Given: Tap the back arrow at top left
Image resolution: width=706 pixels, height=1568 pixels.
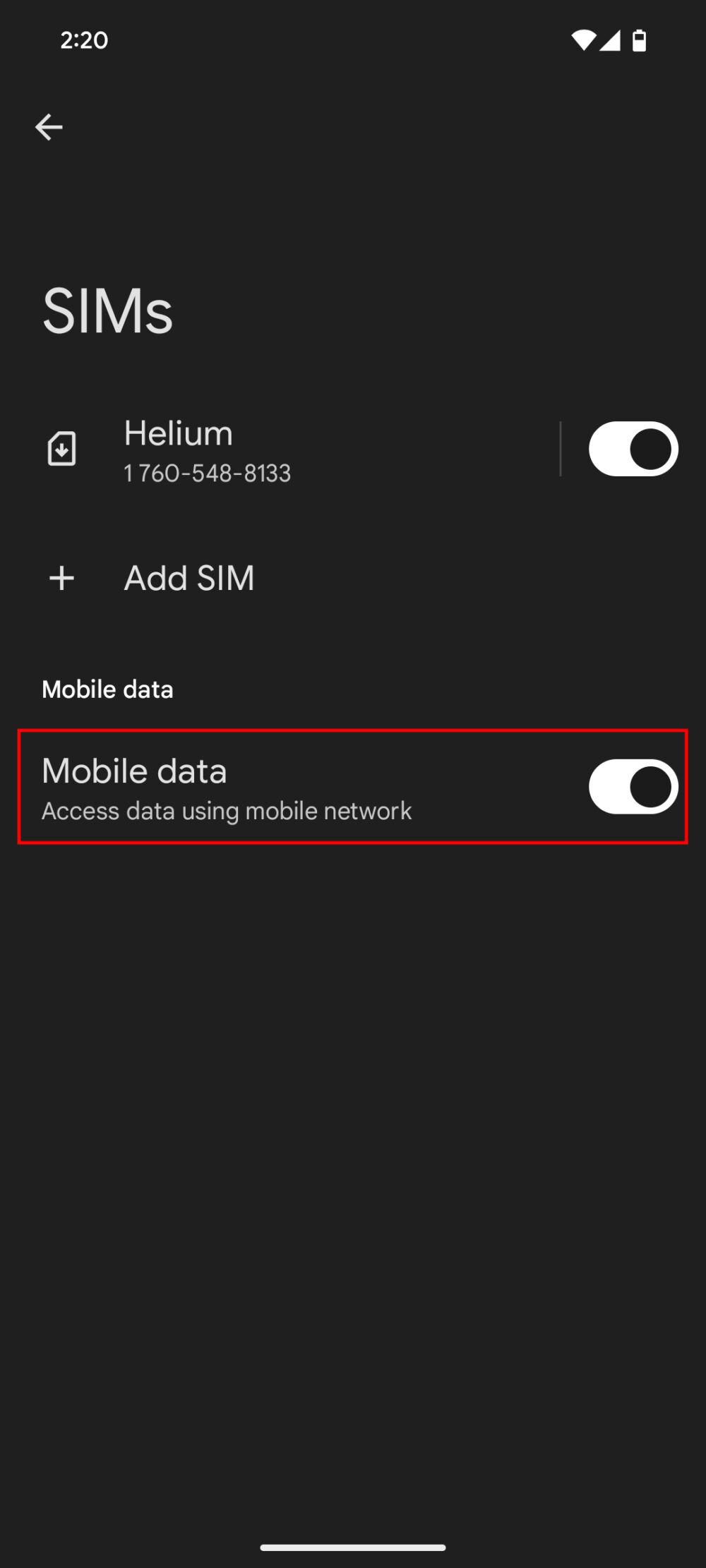Looking at the screenshot, I should point(48,126).
